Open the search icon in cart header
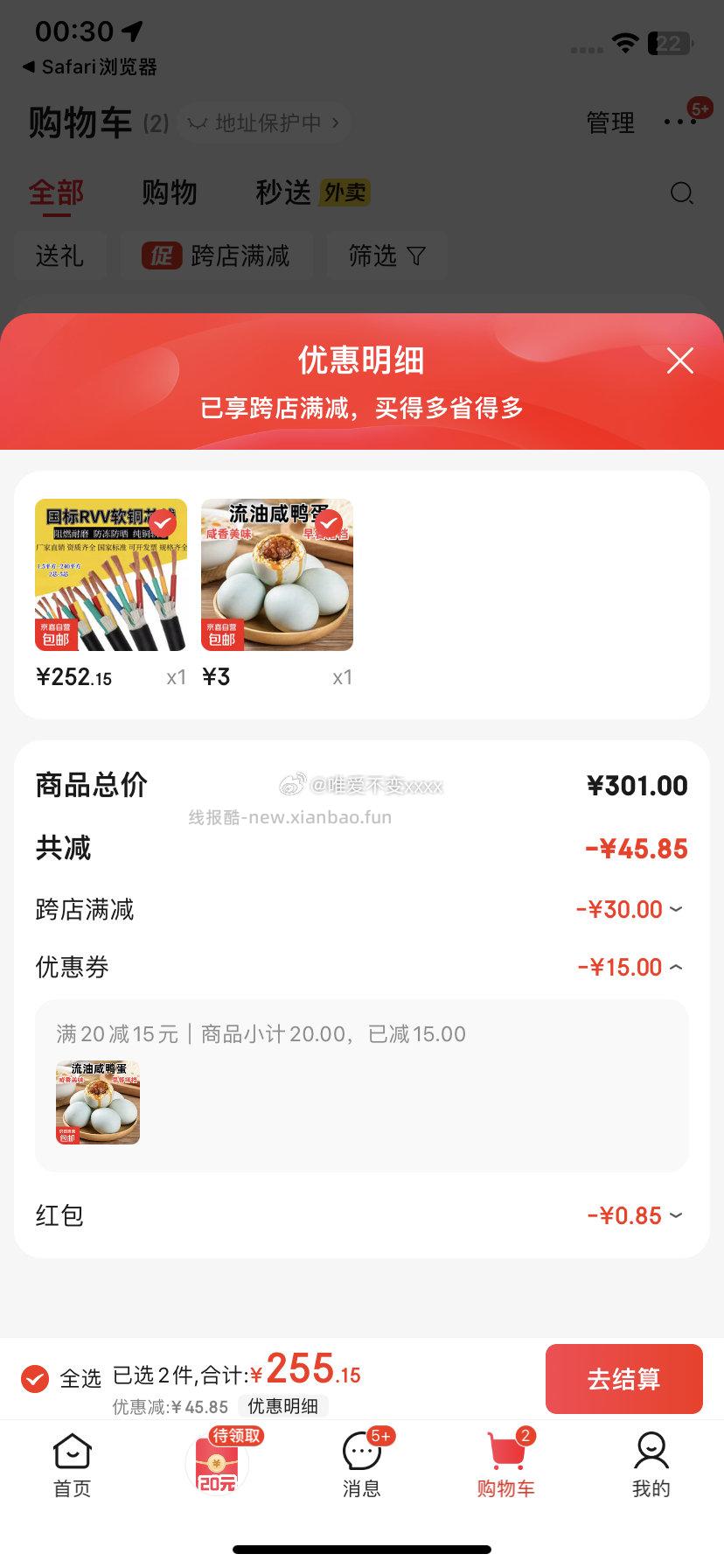 (681, 193)
